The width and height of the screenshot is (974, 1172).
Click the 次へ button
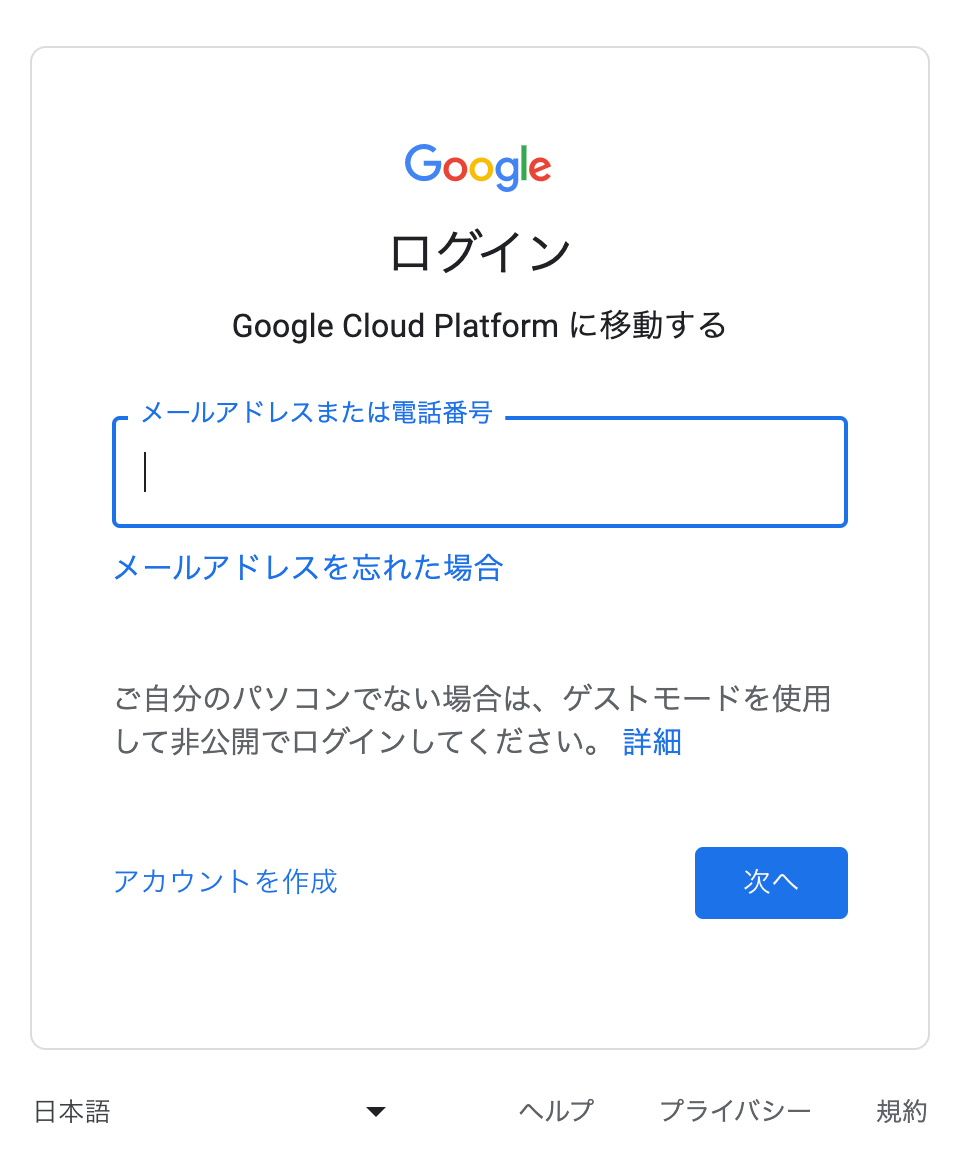(x=770, y=883)
